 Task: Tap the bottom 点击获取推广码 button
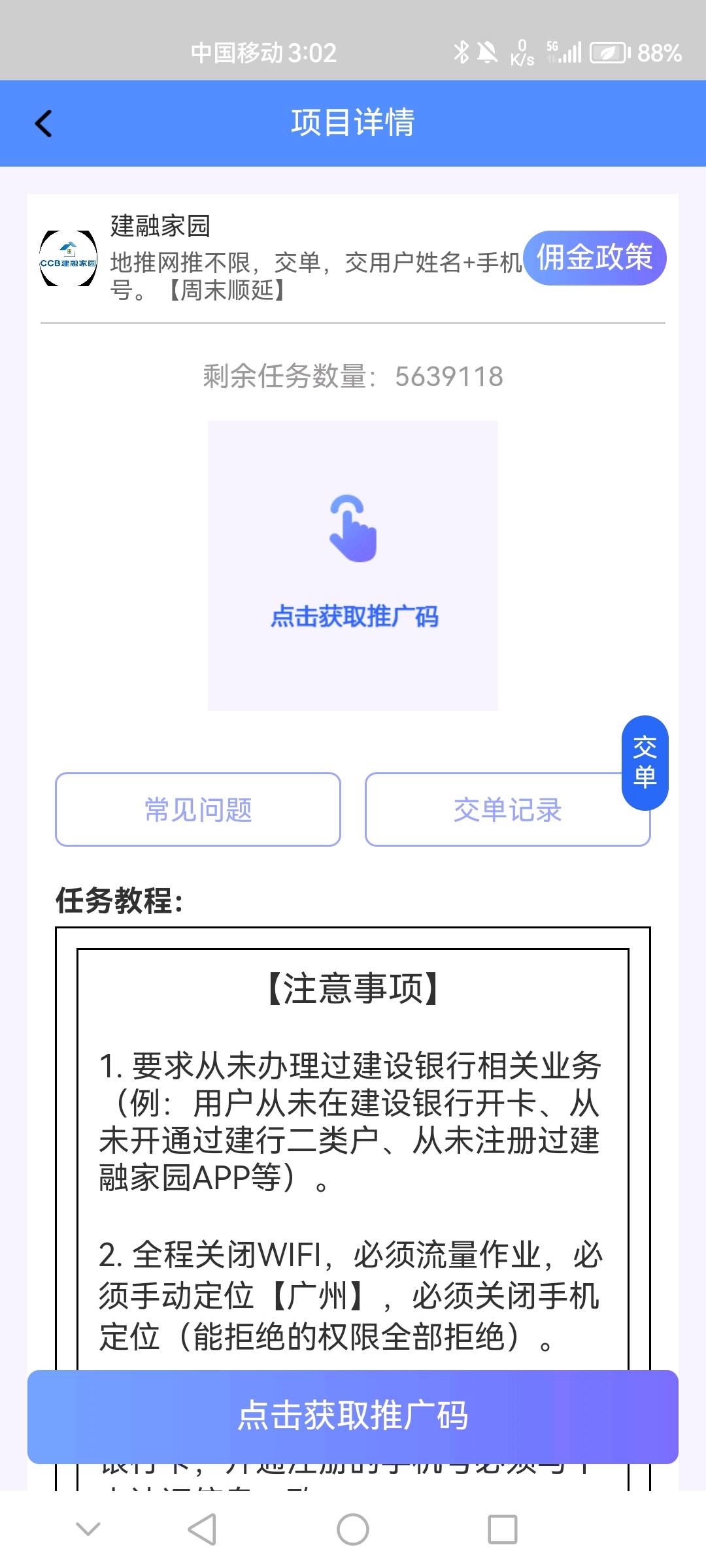353,1416
